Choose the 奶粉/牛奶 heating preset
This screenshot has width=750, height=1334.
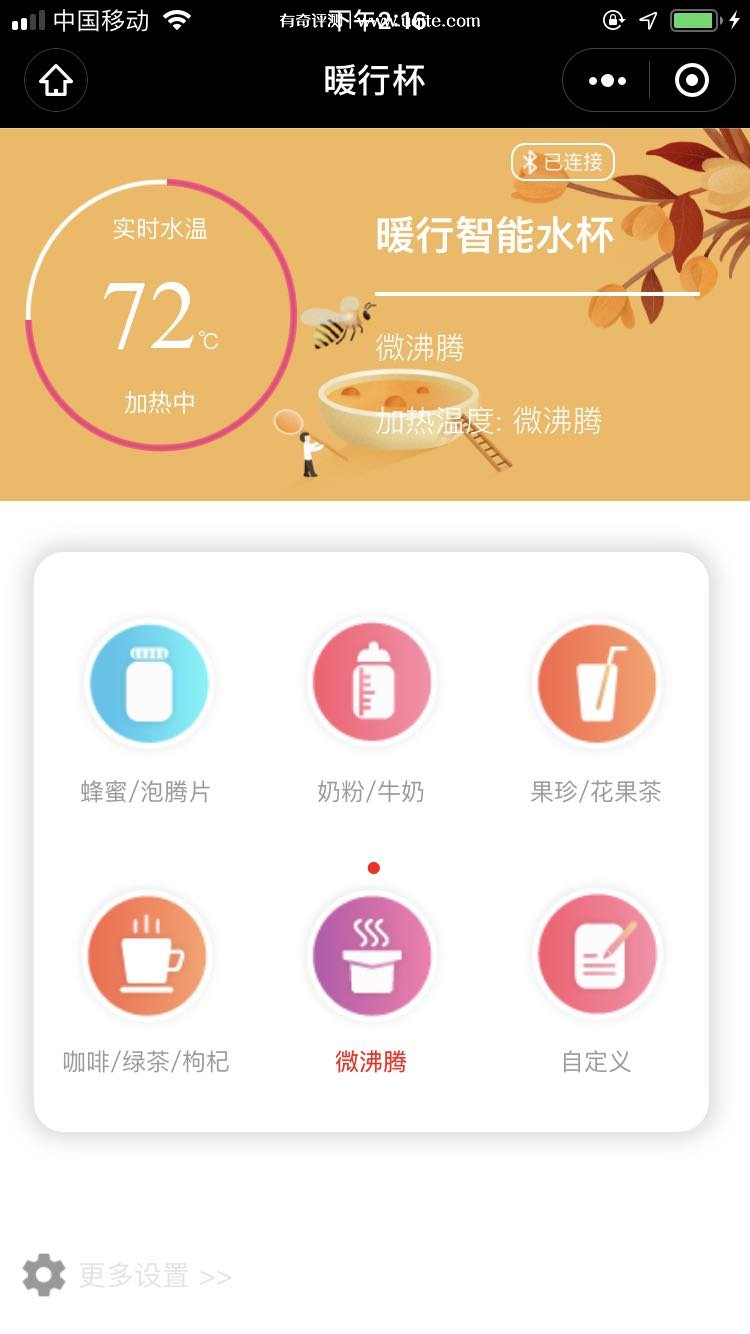[x=372, y=684]
